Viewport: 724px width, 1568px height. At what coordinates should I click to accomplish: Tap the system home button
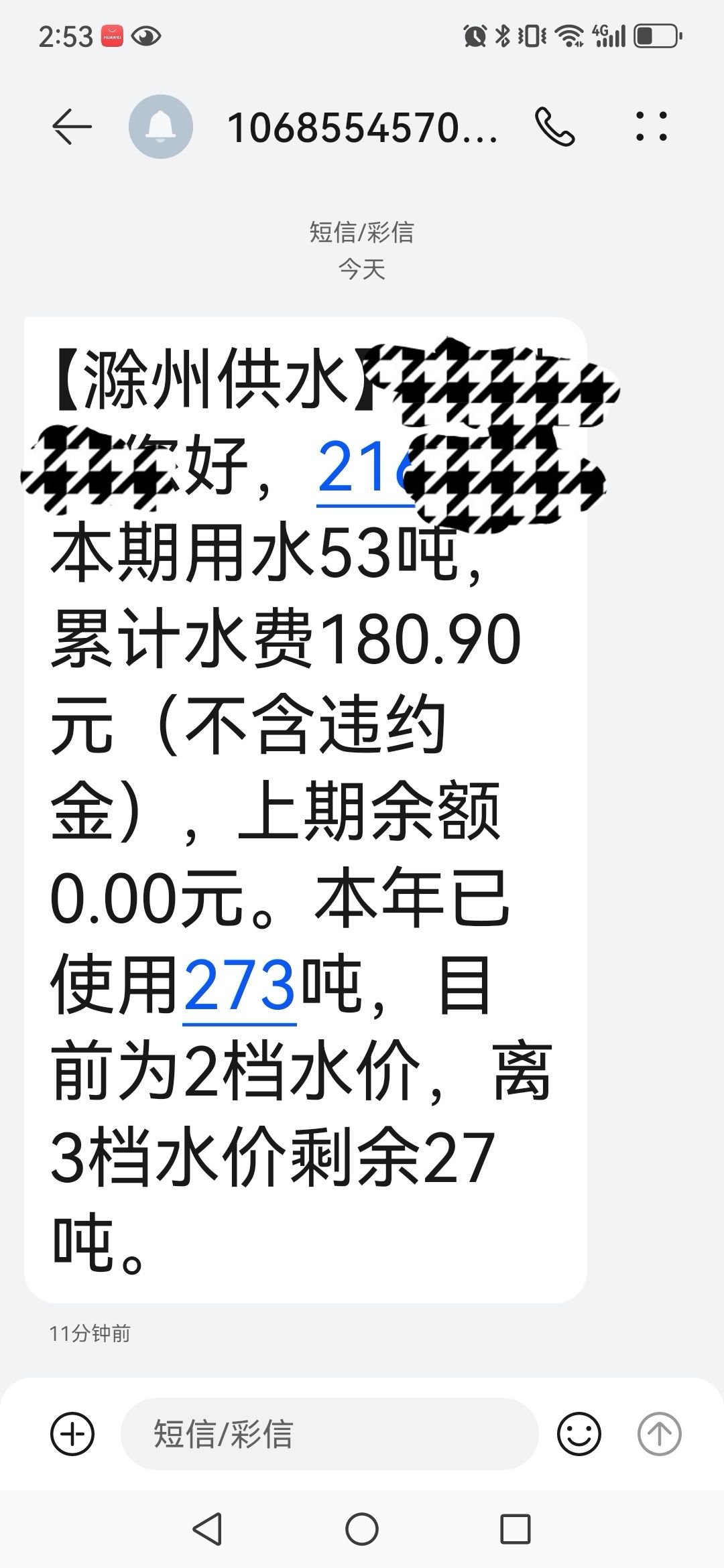pyautogui.click(x=362, y=1530)
